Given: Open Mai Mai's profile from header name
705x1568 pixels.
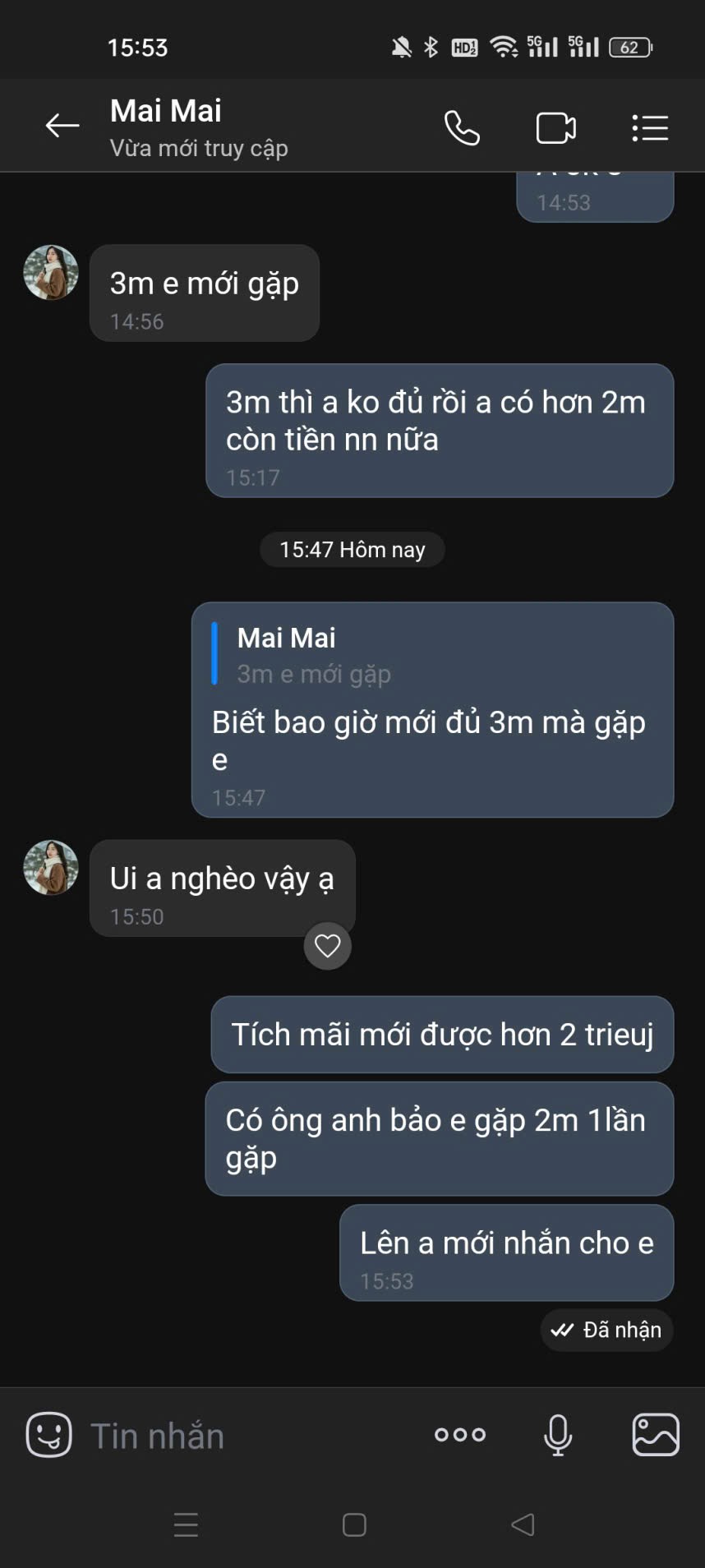Looking at the screenshot, I should (x=166, y=111).
